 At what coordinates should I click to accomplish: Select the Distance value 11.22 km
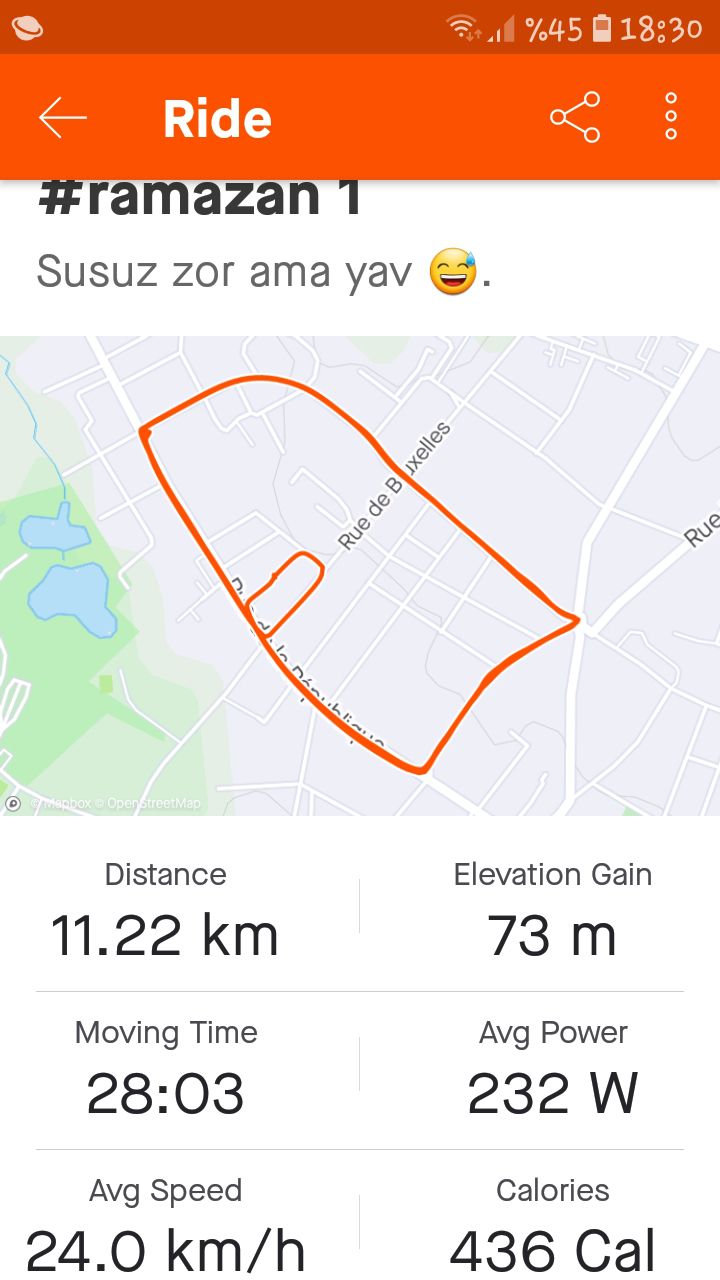click(x=165, y=935)
